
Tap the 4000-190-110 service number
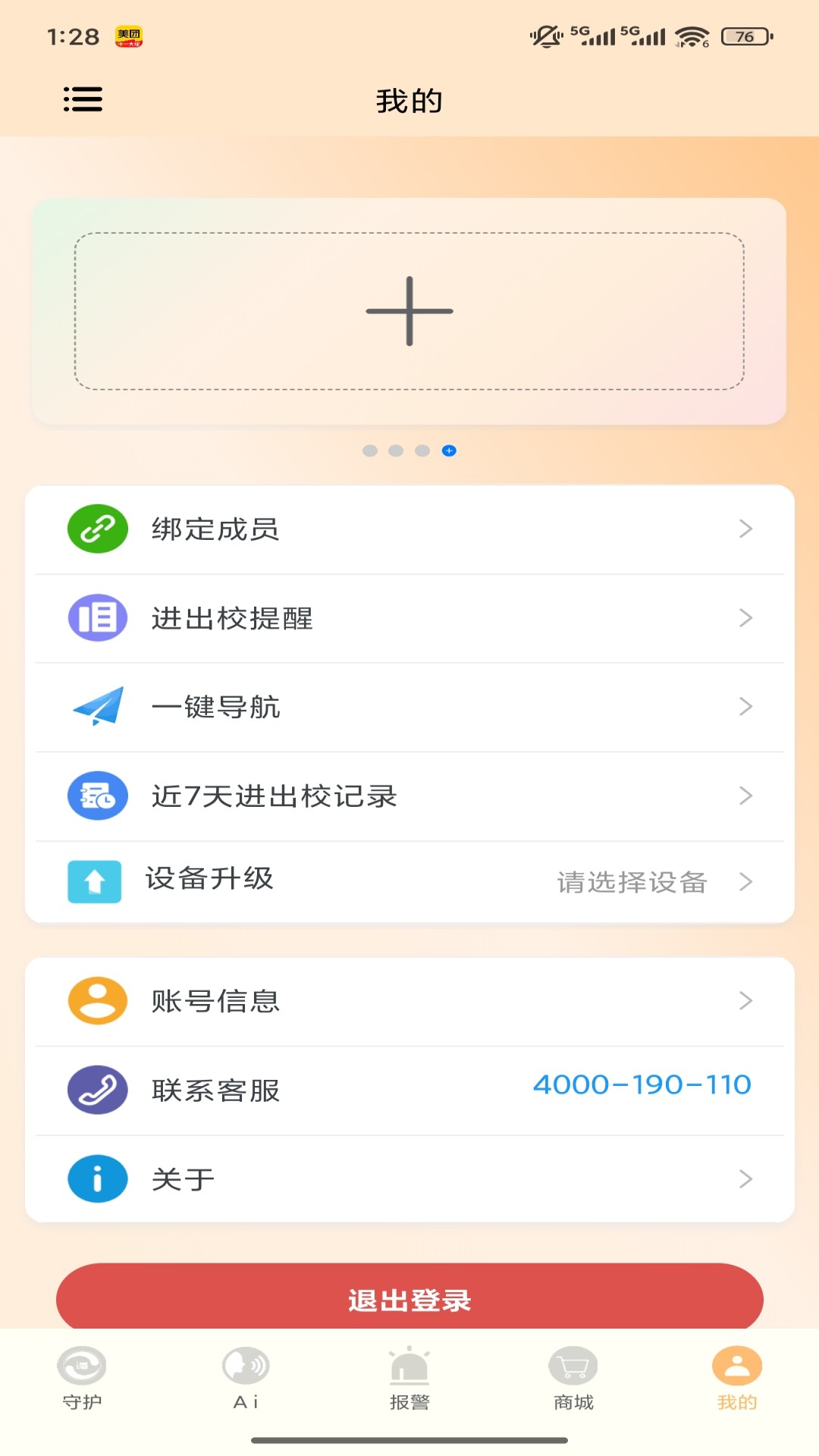(x=642, y=1084)
